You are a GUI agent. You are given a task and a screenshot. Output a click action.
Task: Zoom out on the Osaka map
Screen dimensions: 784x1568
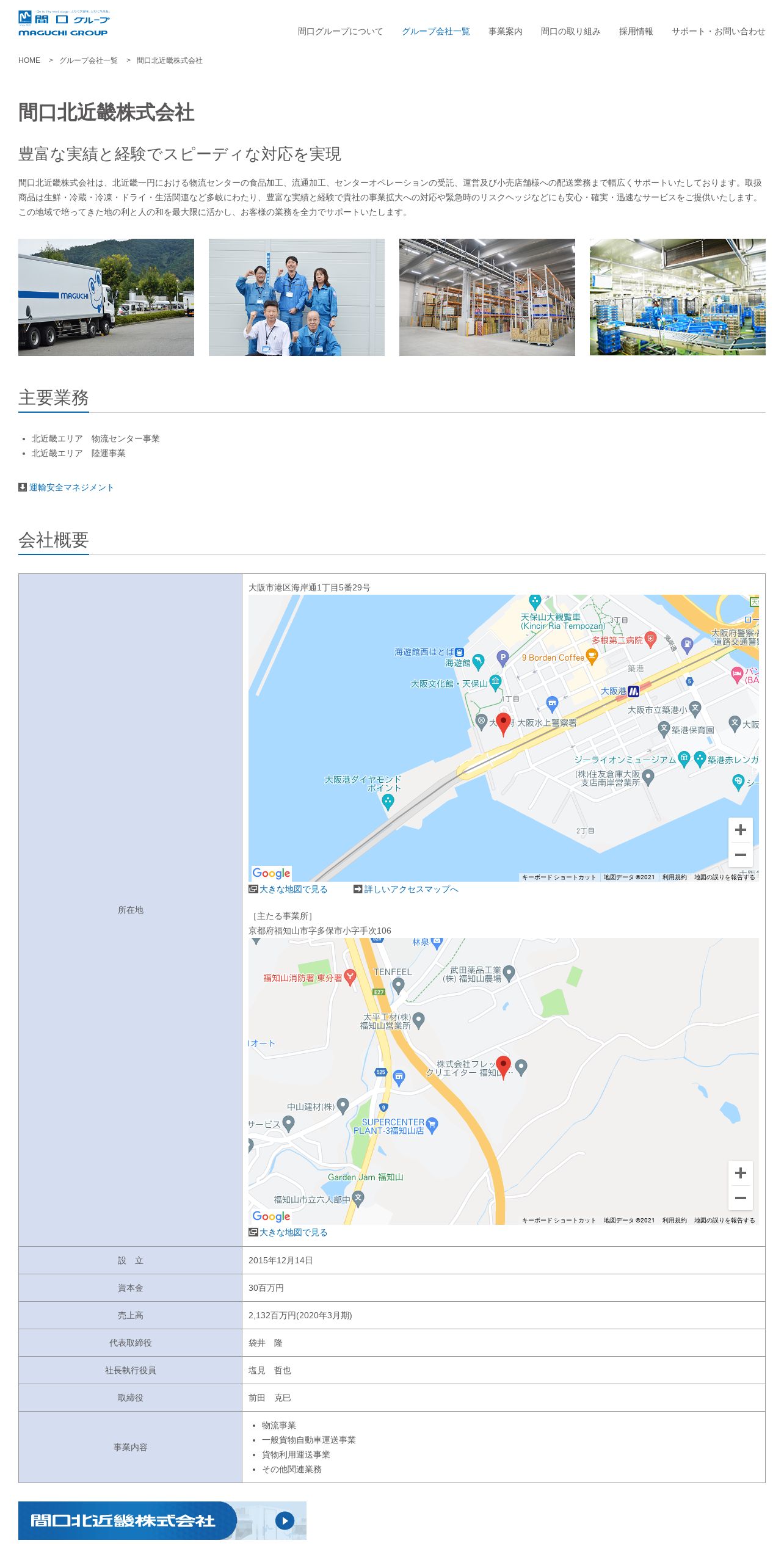pos(740,855)
